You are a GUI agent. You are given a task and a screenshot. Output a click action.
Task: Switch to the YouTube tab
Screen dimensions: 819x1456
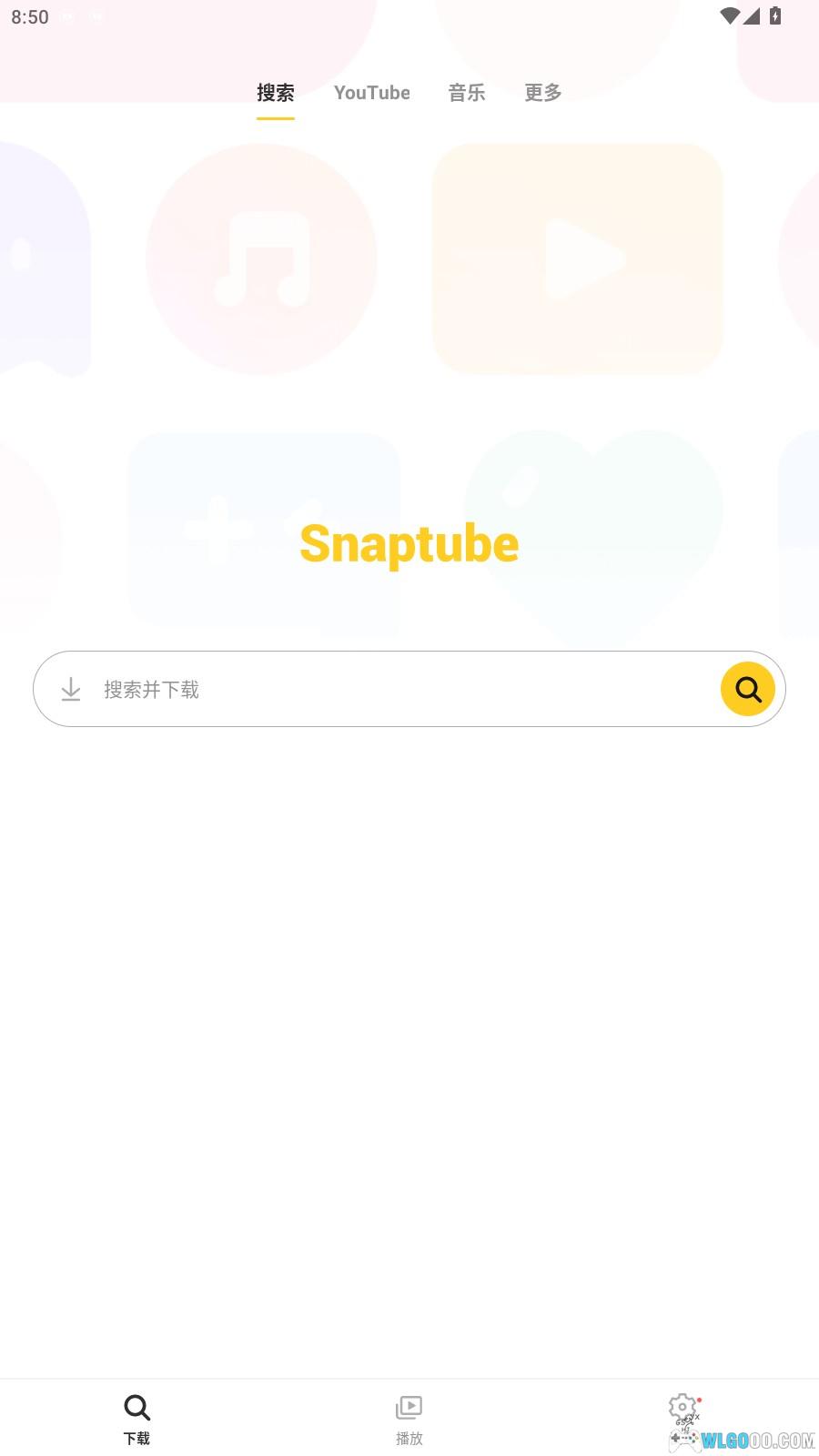point(371,93)
